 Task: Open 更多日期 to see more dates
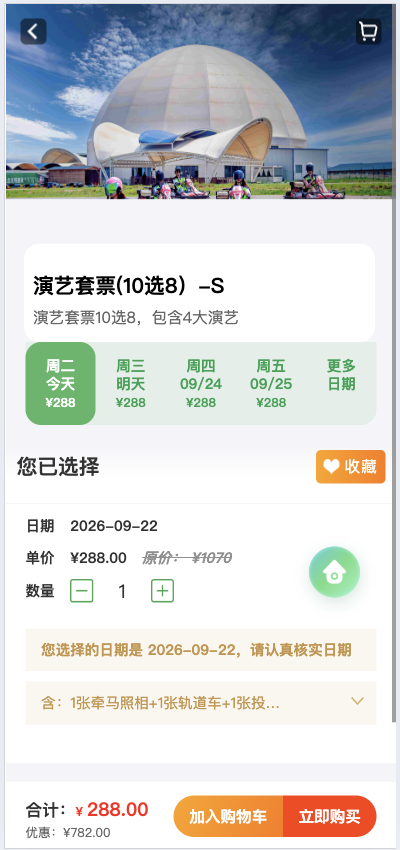pyautogui.click(x=341, y=375)
